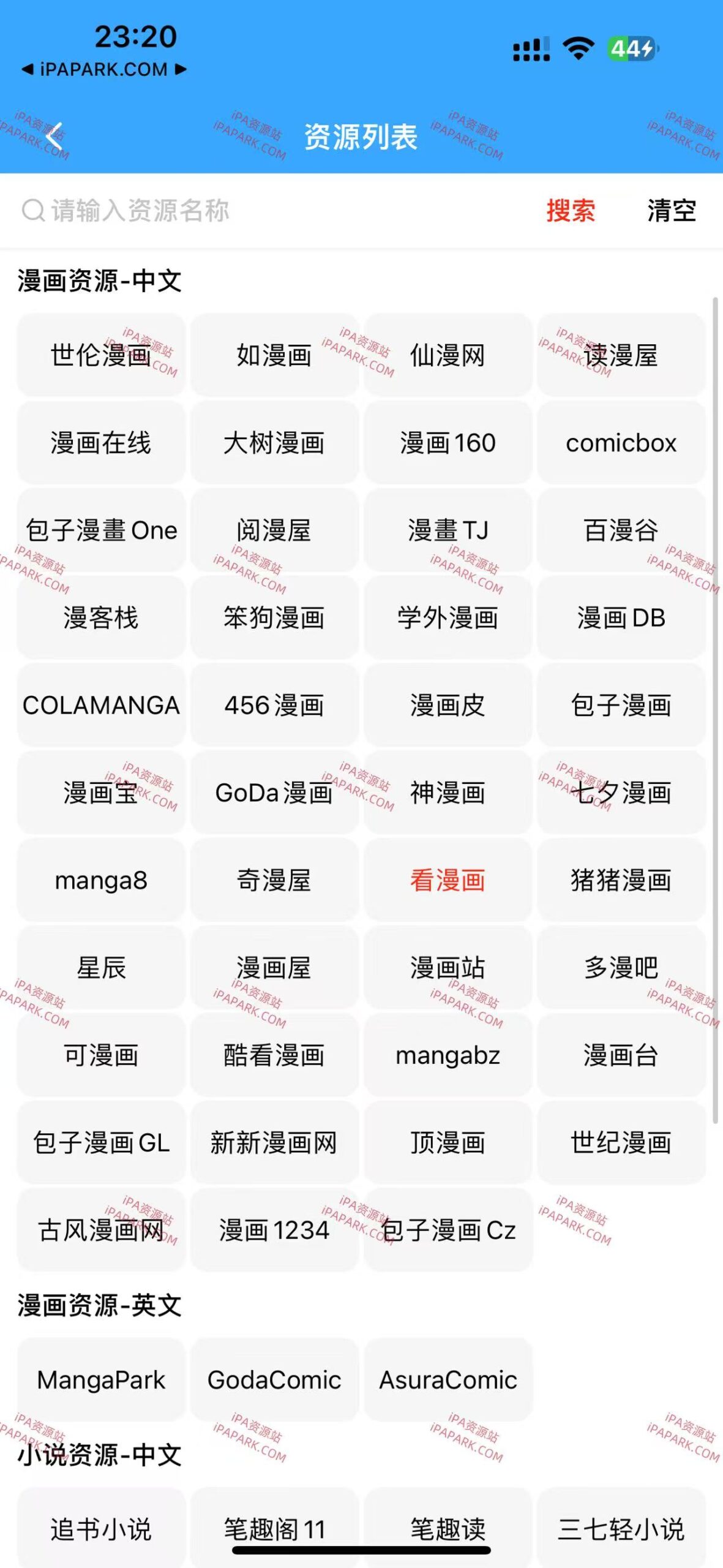
Task: Select 漫画 1234
Action: (274, 1231)
